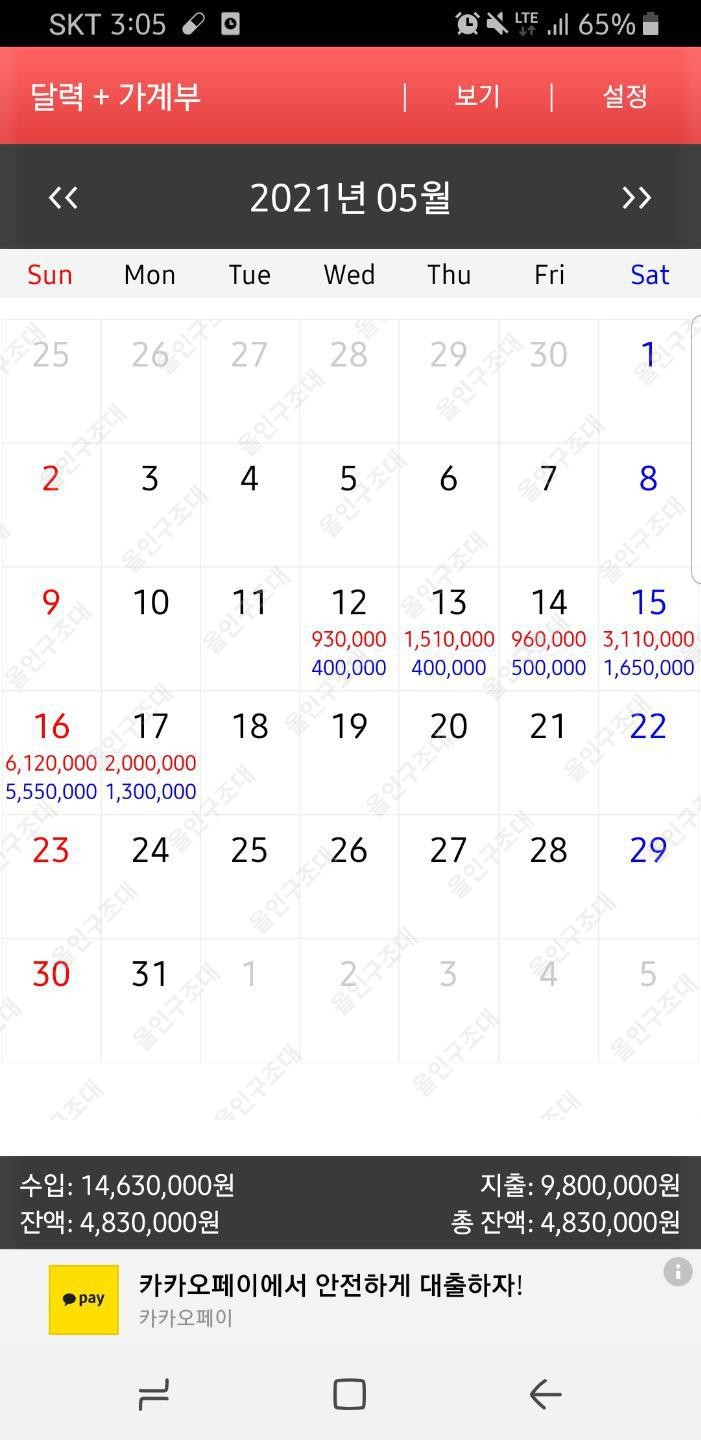Screen dimensions: 701x1440
Task: Select May 31 on the calendar
Action: click(x=150, y=1000)
